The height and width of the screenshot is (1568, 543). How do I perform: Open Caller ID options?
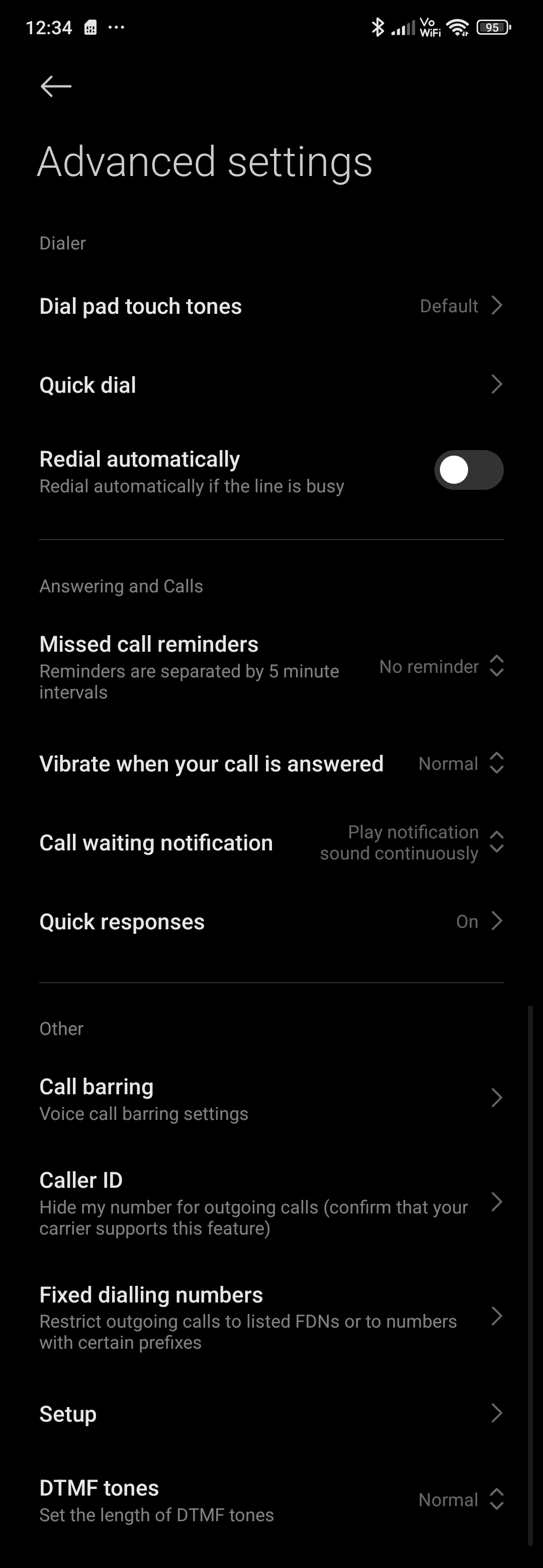click(271, 1203)
